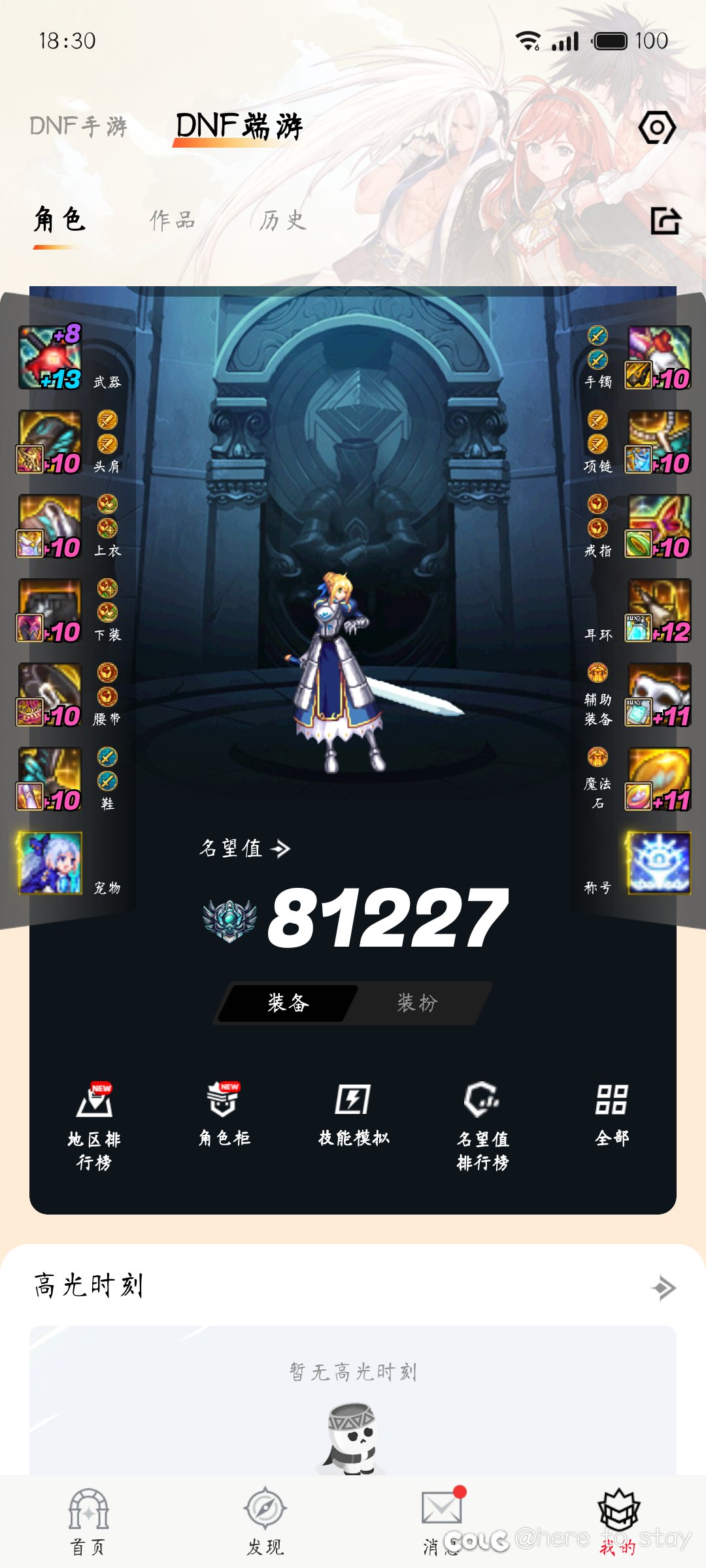Image resolution: width=706 pixels, height=1568 pixels.
Task: Tap the share icon beside the tabs
Action: click(665, 221)
